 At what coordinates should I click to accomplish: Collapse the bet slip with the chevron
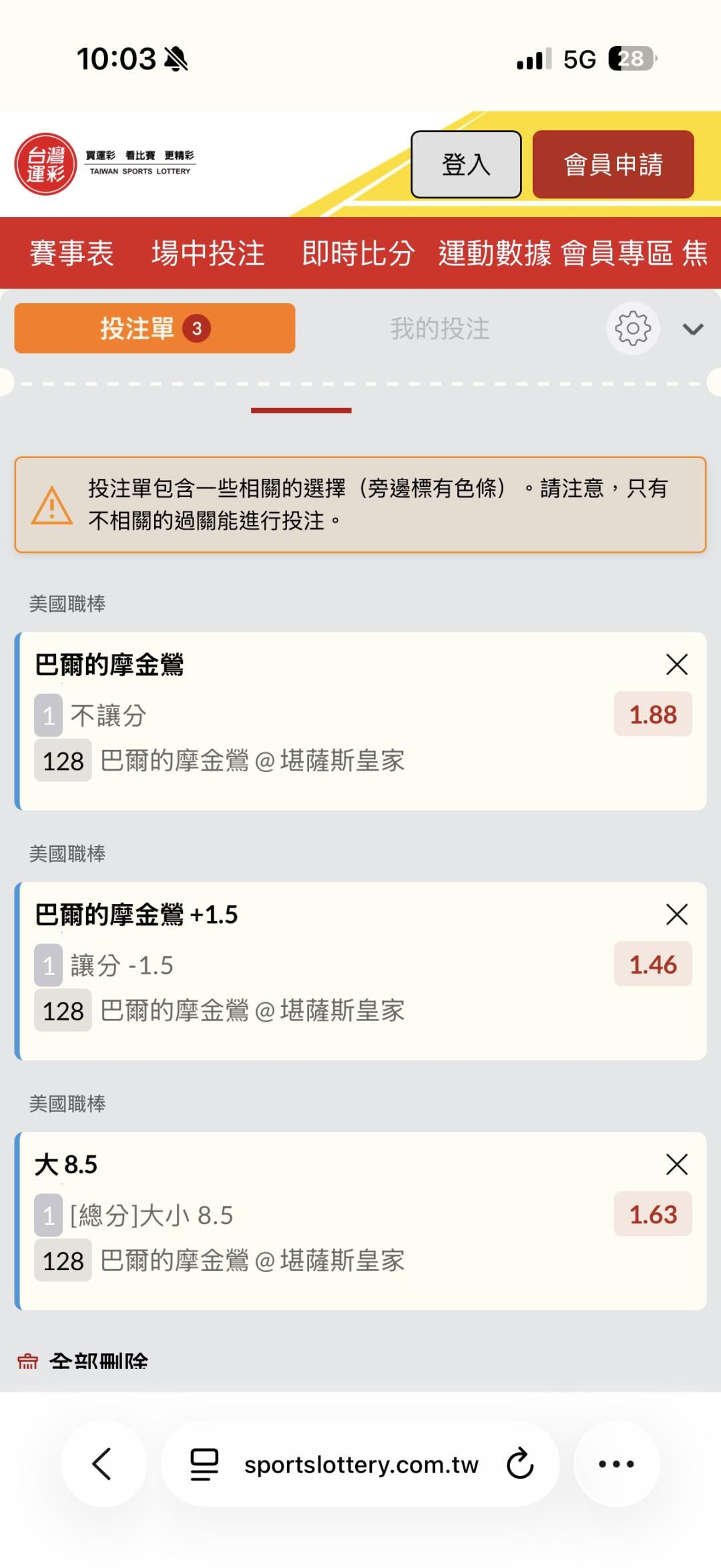[x=694, y=329]
